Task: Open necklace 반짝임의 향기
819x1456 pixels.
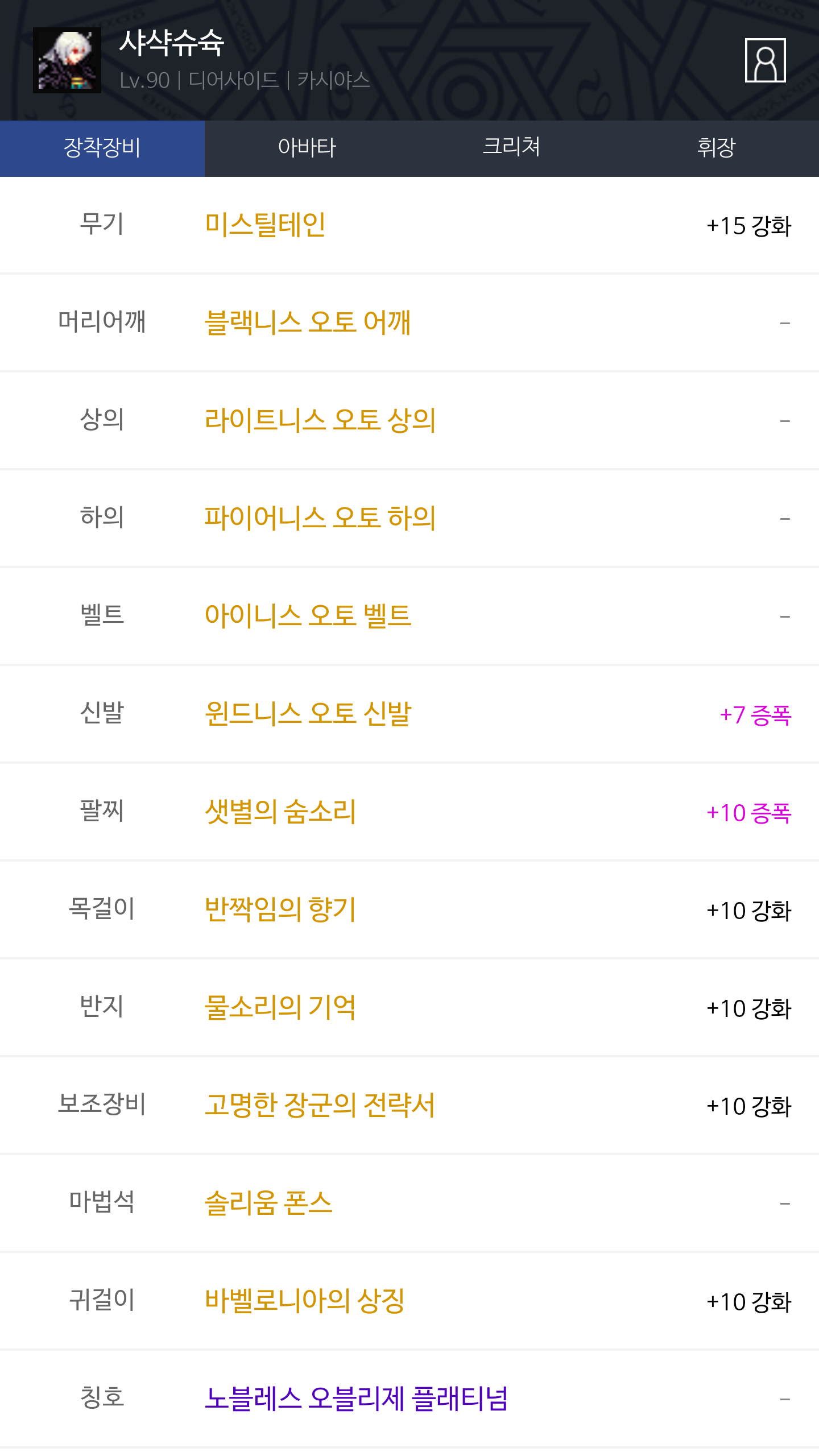Action: point(280,909)
